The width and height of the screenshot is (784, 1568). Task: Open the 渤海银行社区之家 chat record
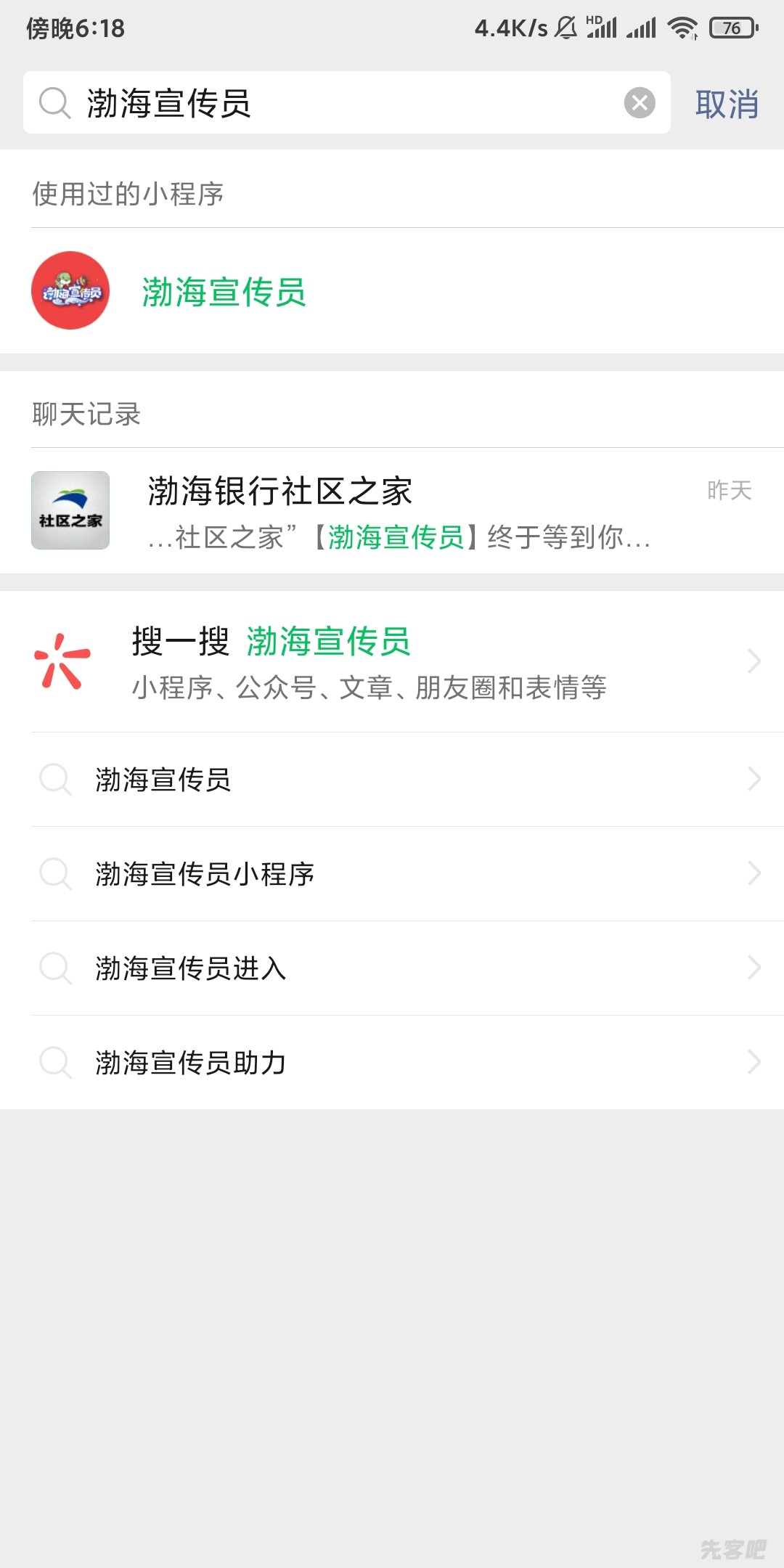tap(392, 510)
